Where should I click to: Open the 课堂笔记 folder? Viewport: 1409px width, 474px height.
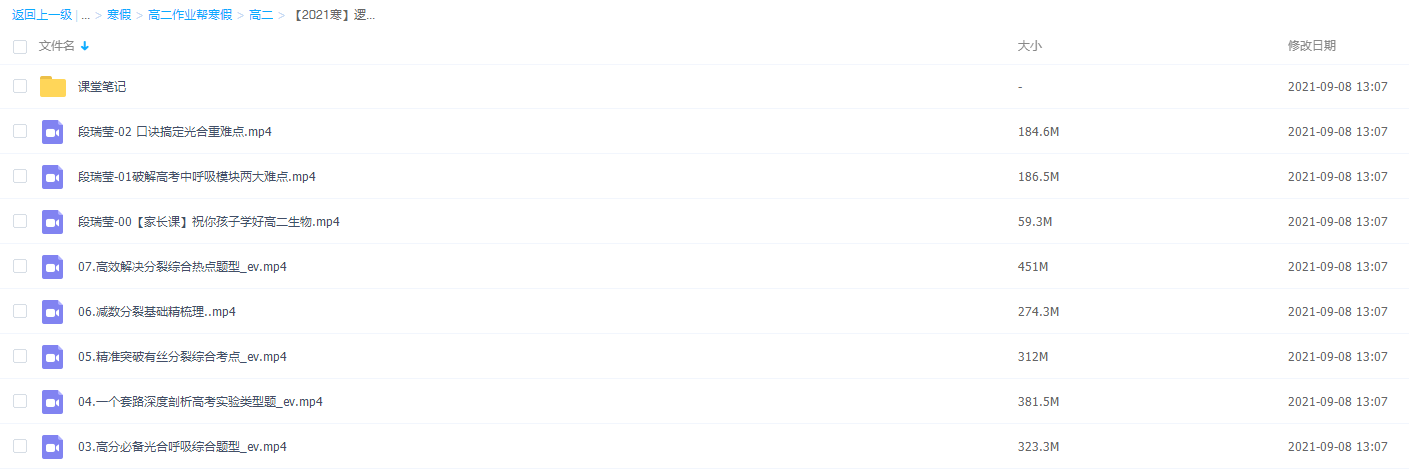tap(102, 87)
